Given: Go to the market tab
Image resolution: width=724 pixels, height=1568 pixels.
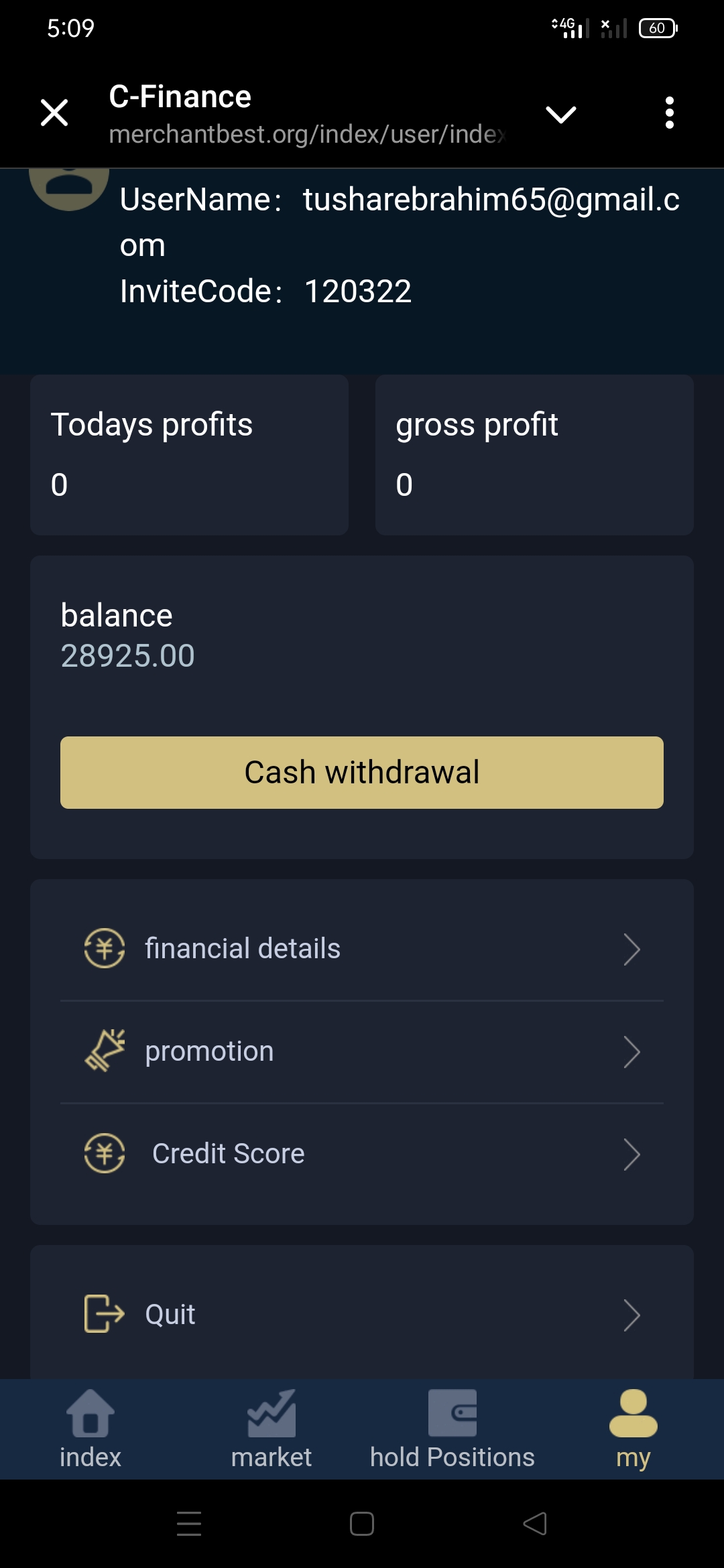Looking at the screenshot, I should (x=271, y=1429).
